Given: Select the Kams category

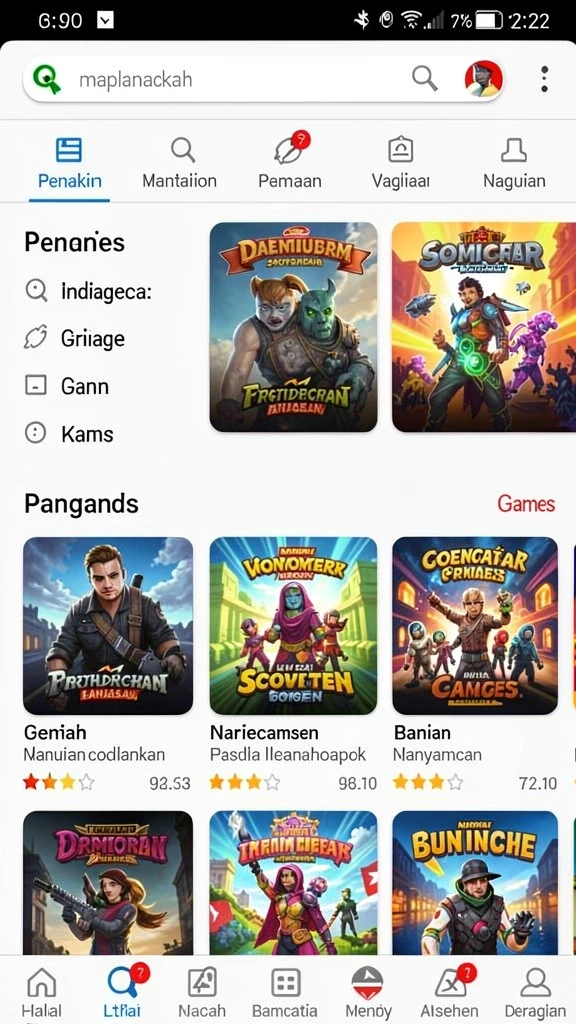Looking at the screenshot, I should tap(69, 434).
